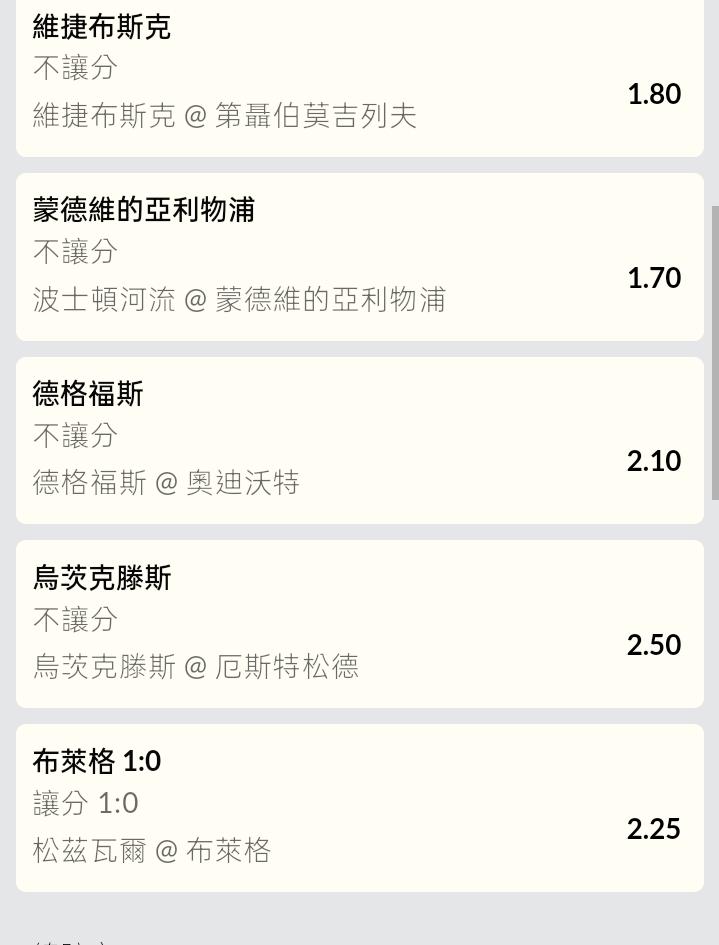This screenshot has width=719, height=945.
Task: Open the 布萊格 1:0 handicap card
Action: [x=360, y=808]
